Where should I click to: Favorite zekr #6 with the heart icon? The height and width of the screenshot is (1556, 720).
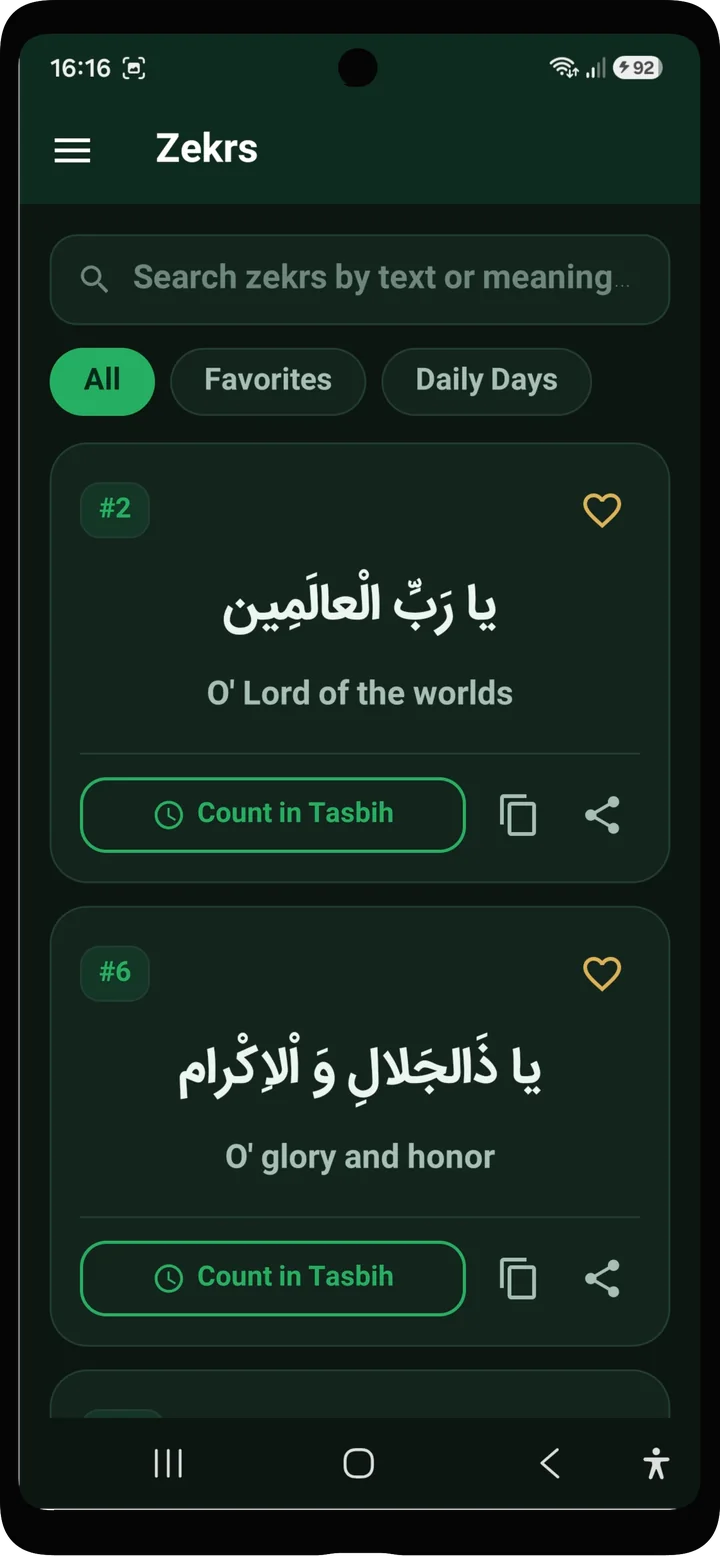point(602,973)
